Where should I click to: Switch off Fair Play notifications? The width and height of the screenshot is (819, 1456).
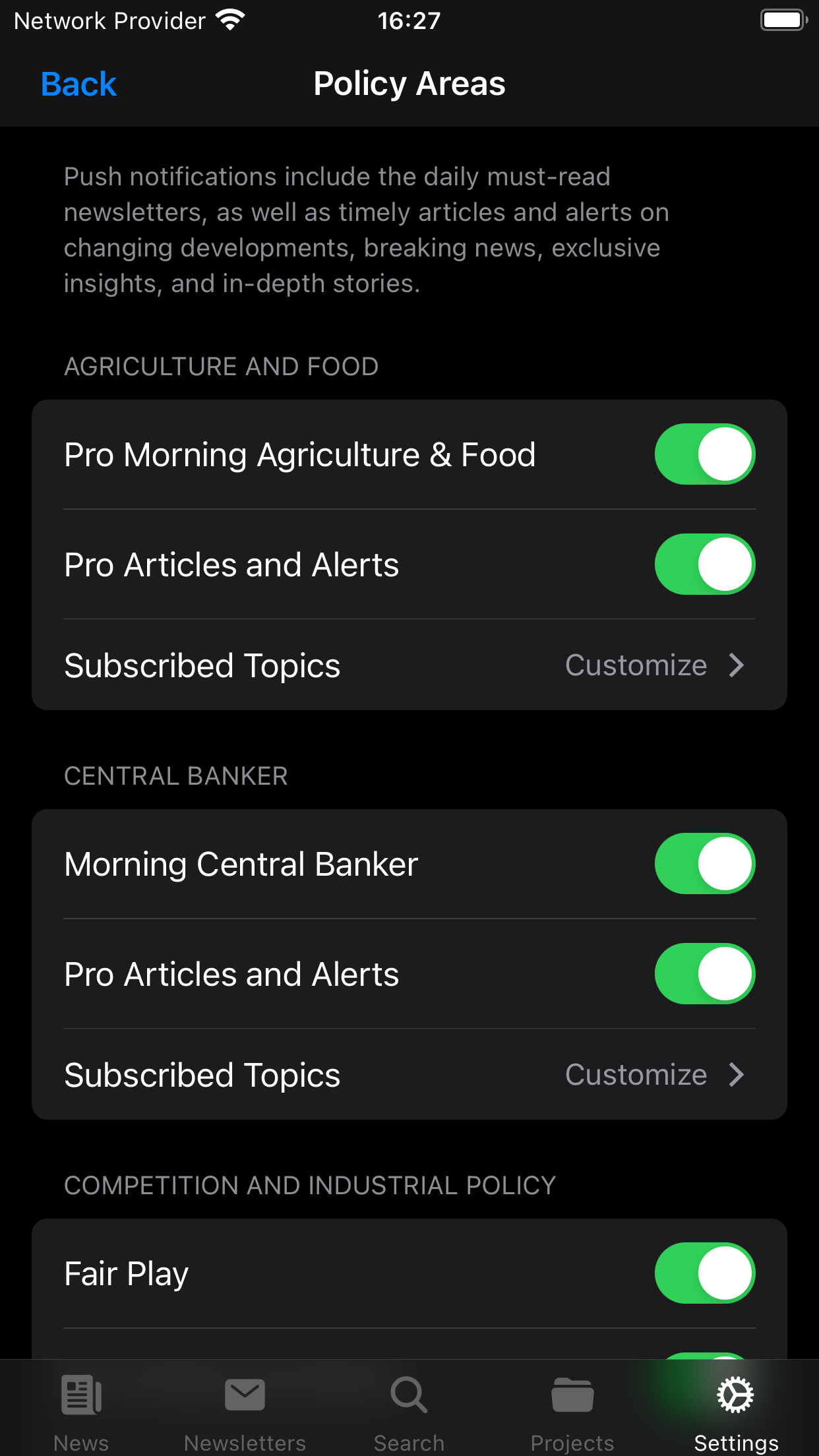point(704,1273)
